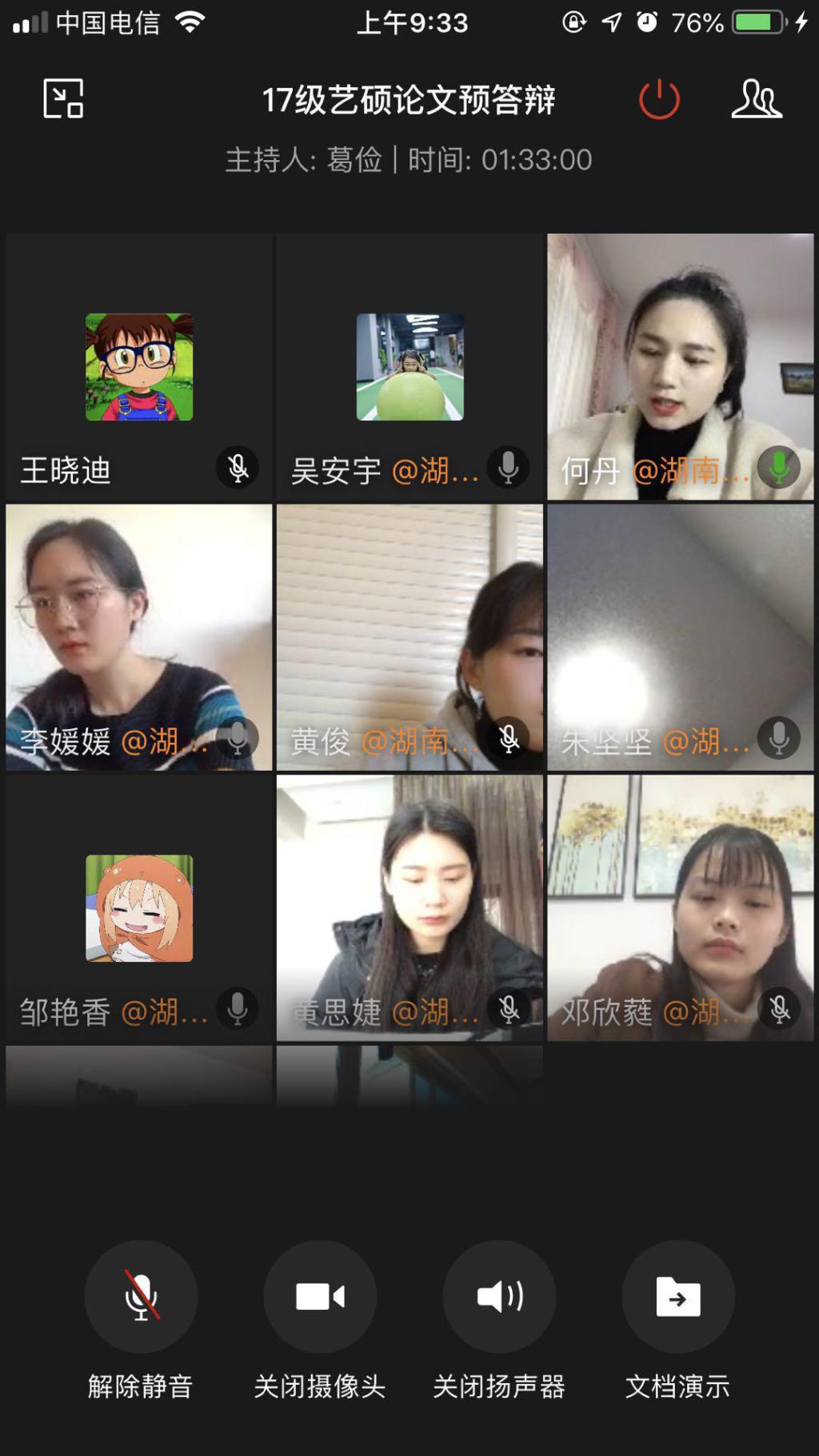This screenshot has height=1456, width=819.
Task: Tap 解除静音 to unmute the microphone
Action: 141,1297
